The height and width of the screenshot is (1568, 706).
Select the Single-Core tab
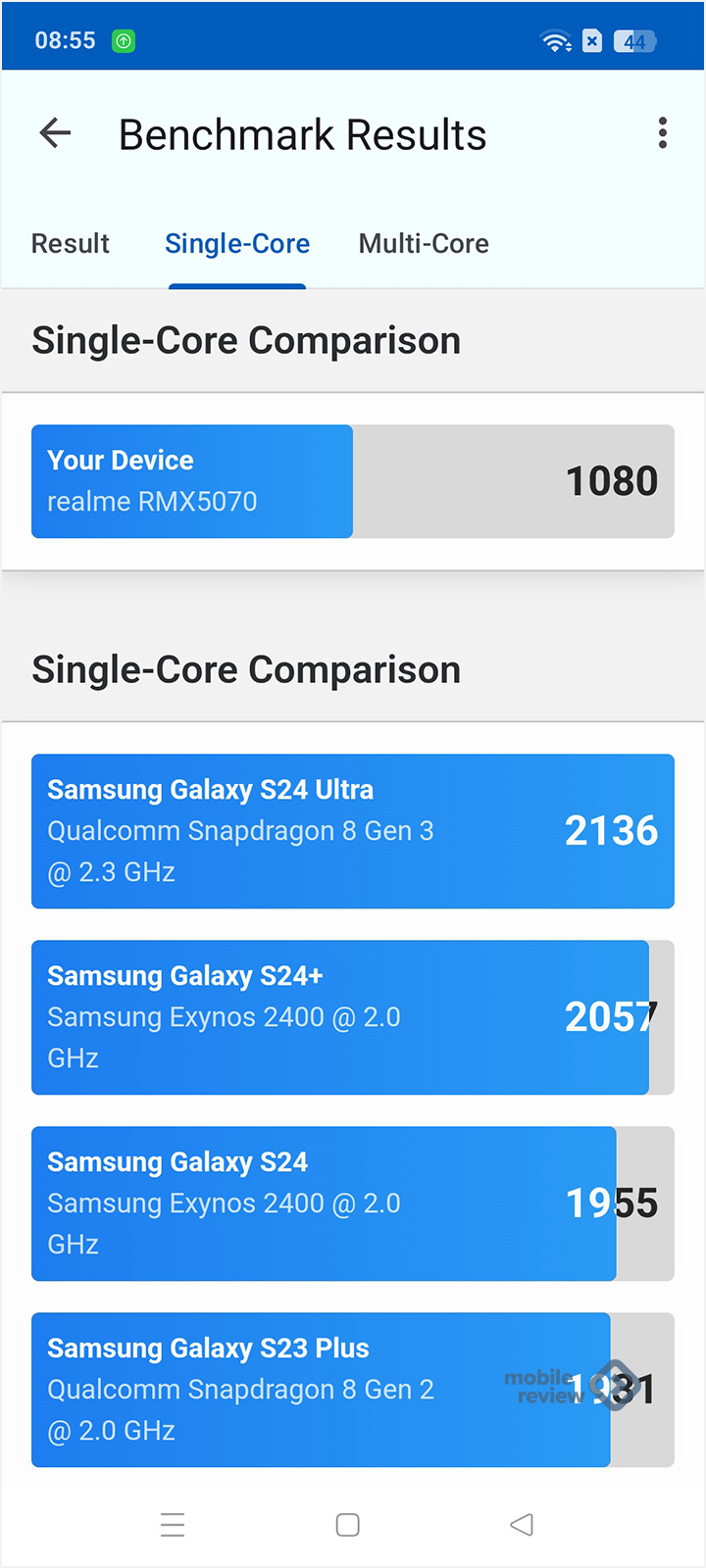(x=237, y=243)
